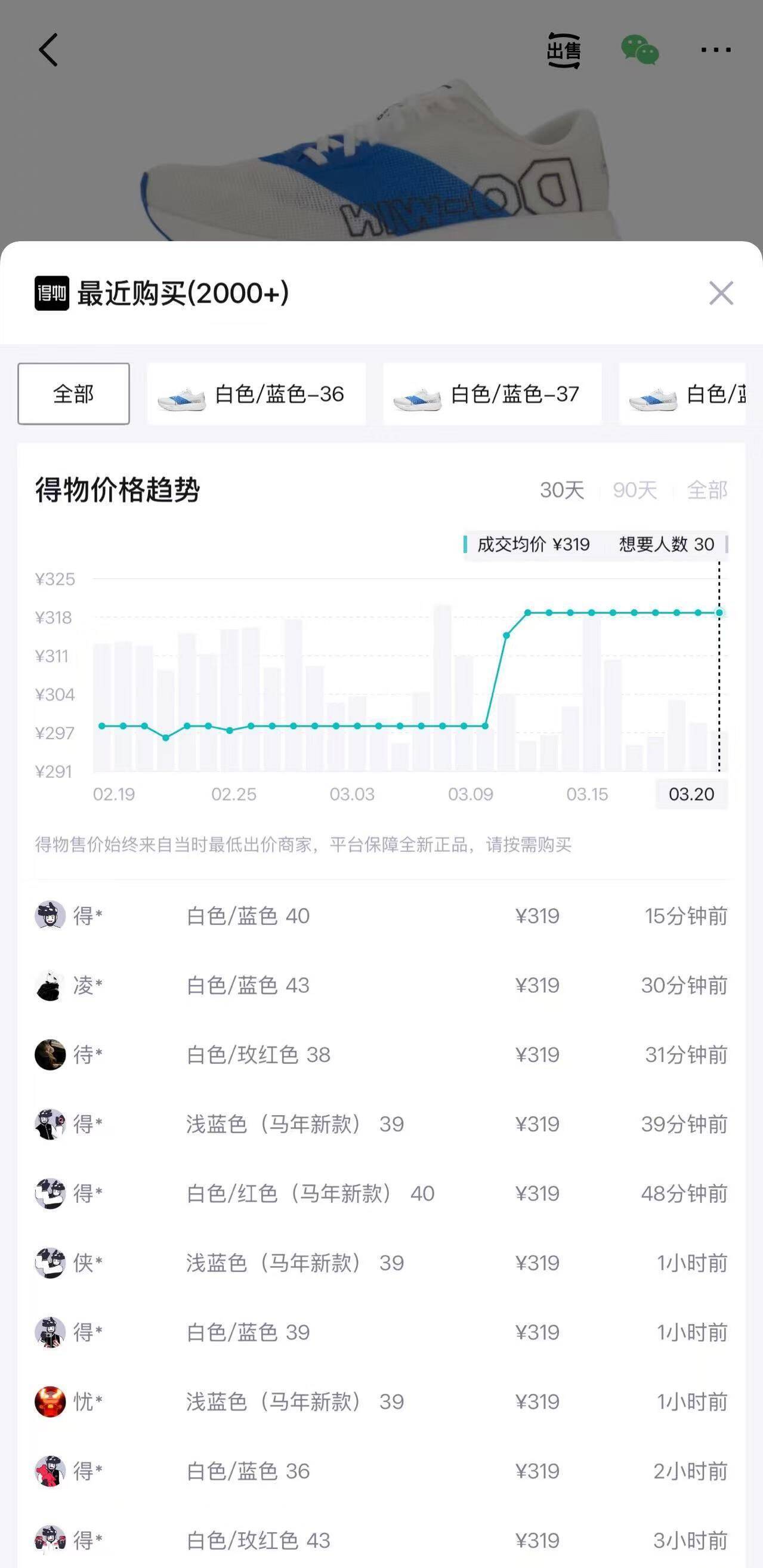Switch price trend to 30天
This screenshot has width=763, height=1568.
pos(561,490)
